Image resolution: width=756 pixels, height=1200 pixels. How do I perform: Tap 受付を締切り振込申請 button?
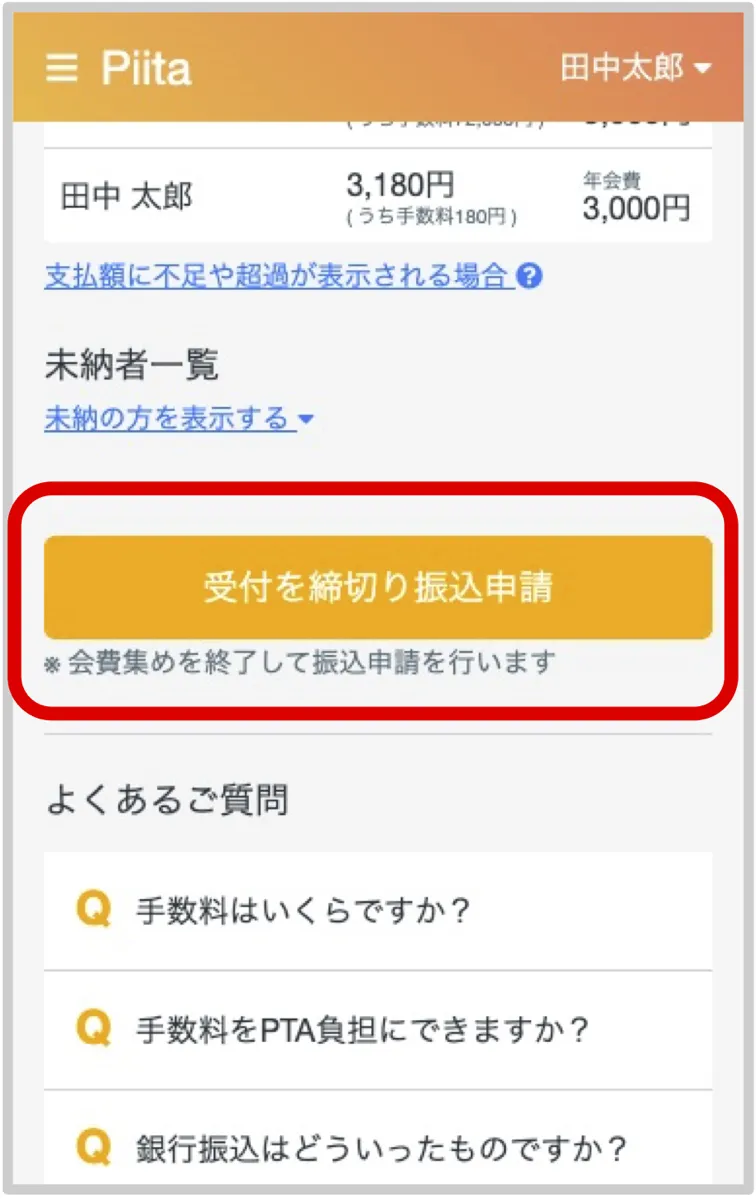[x=378, y=588]
